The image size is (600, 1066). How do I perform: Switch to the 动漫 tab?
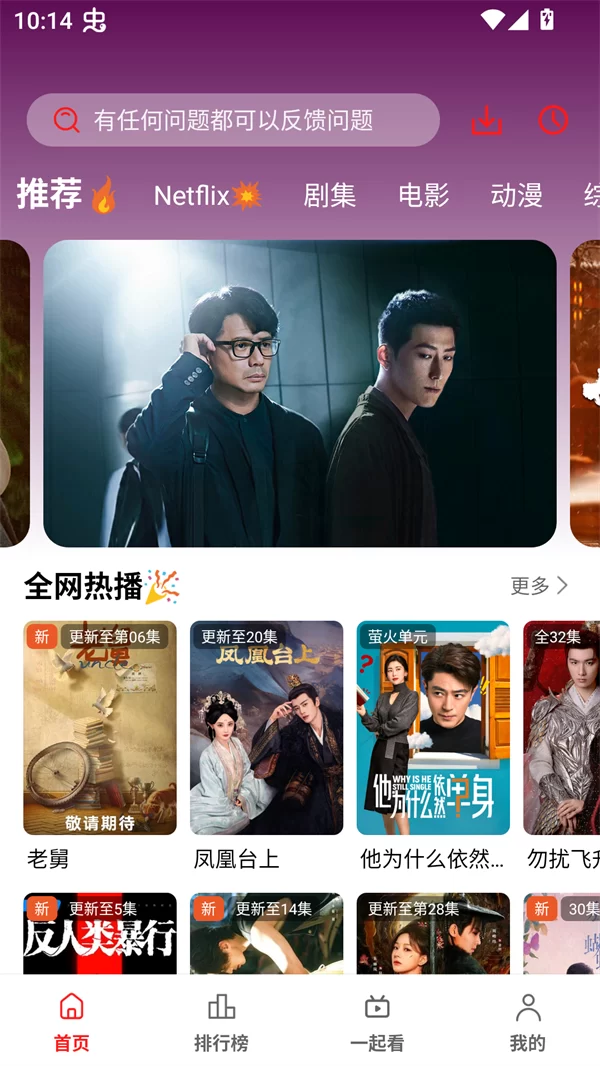click(x=516, y=195)
